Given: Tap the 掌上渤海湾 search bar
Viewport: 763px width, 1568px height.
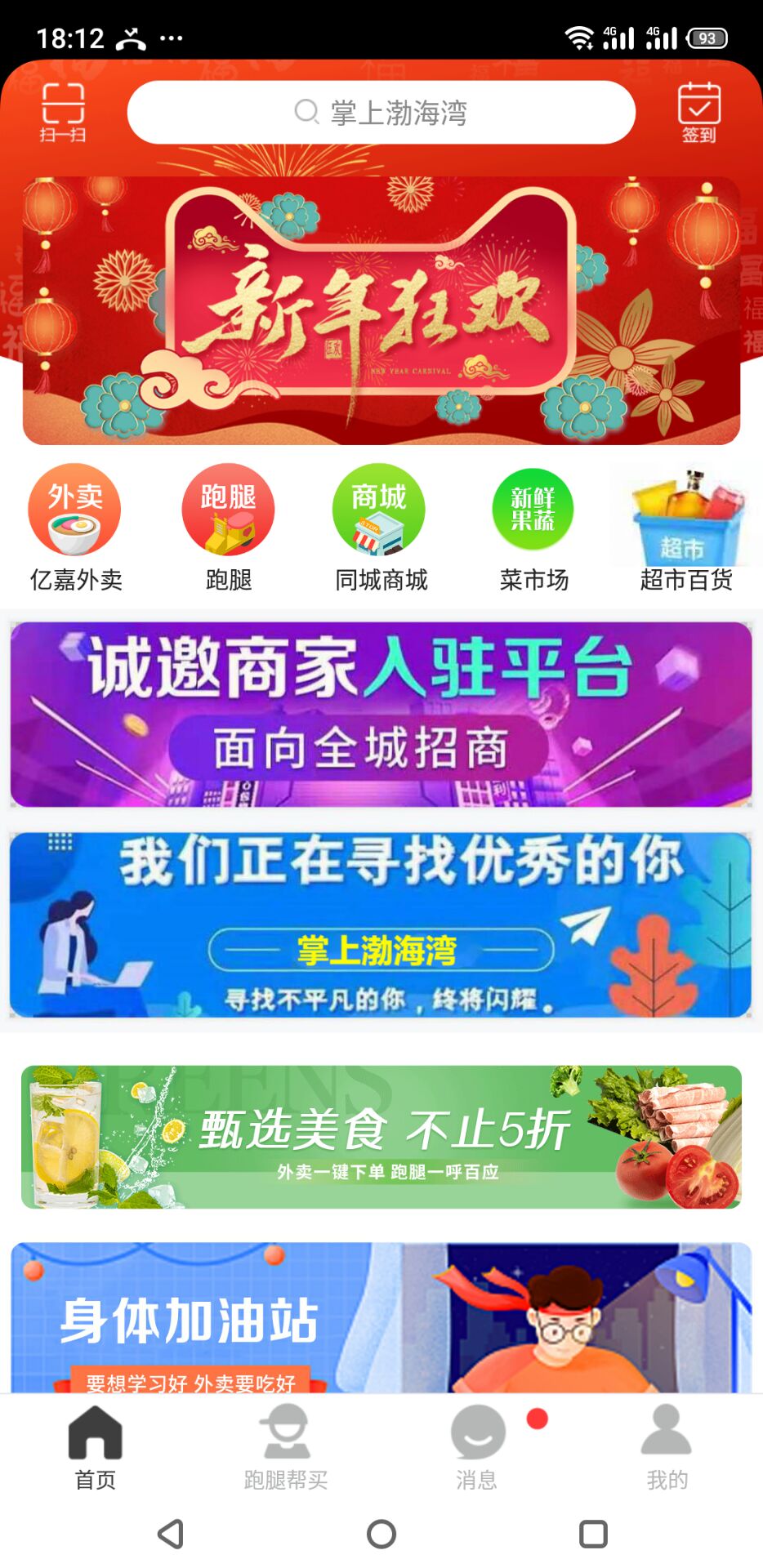Looking at the screenshot, I should 381,113.
